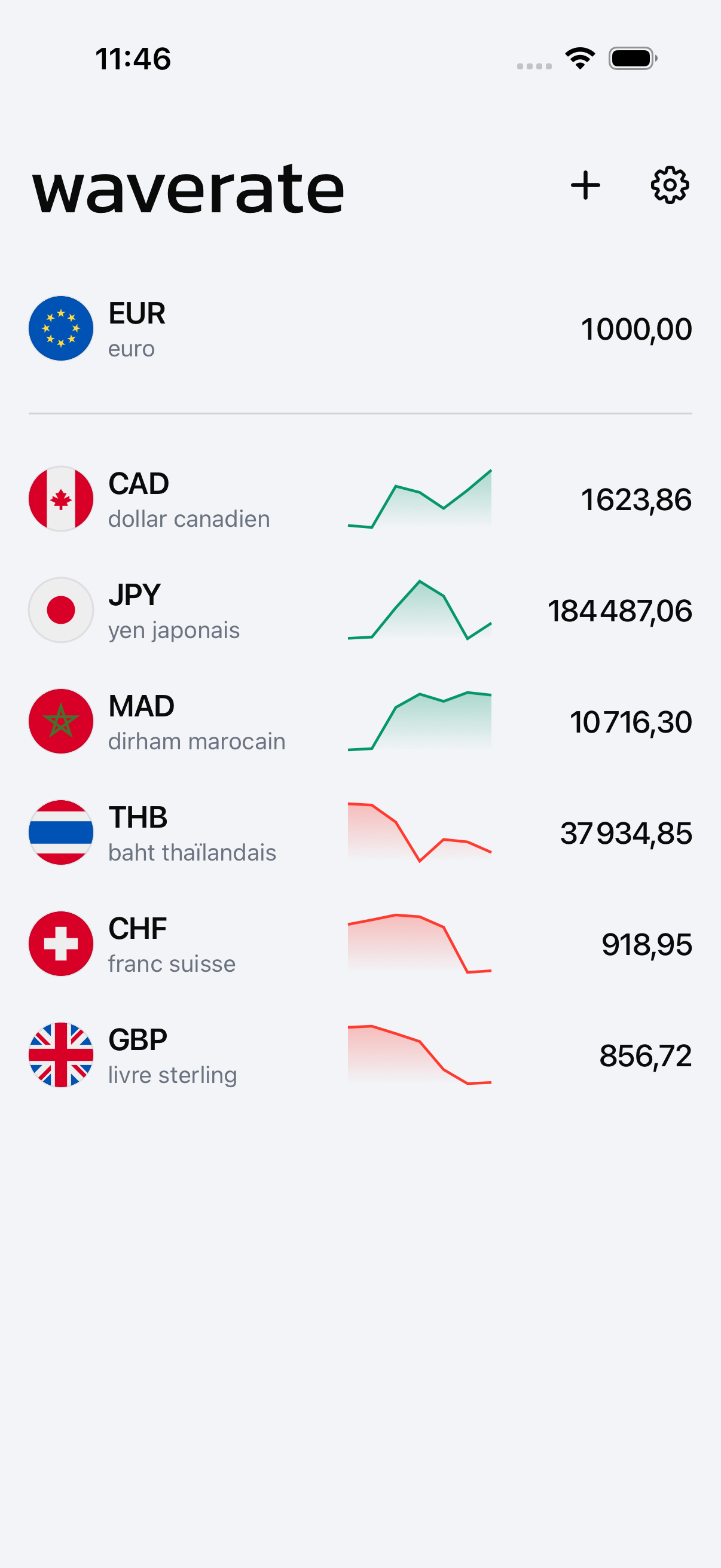Open the settings gear
The height and width of the screenshot is (1568, 721).
coord(670,185)
